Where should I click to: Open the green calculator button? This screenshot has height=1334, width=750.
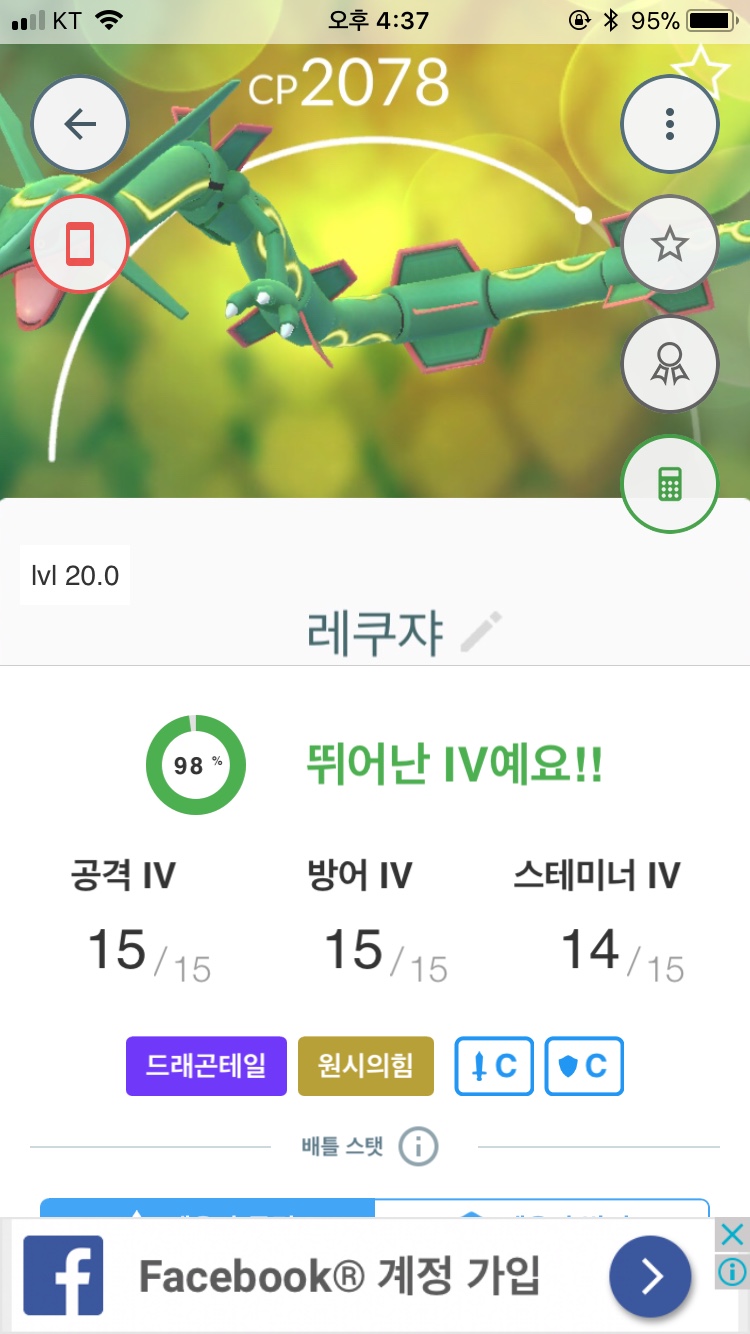coord(669,485)
